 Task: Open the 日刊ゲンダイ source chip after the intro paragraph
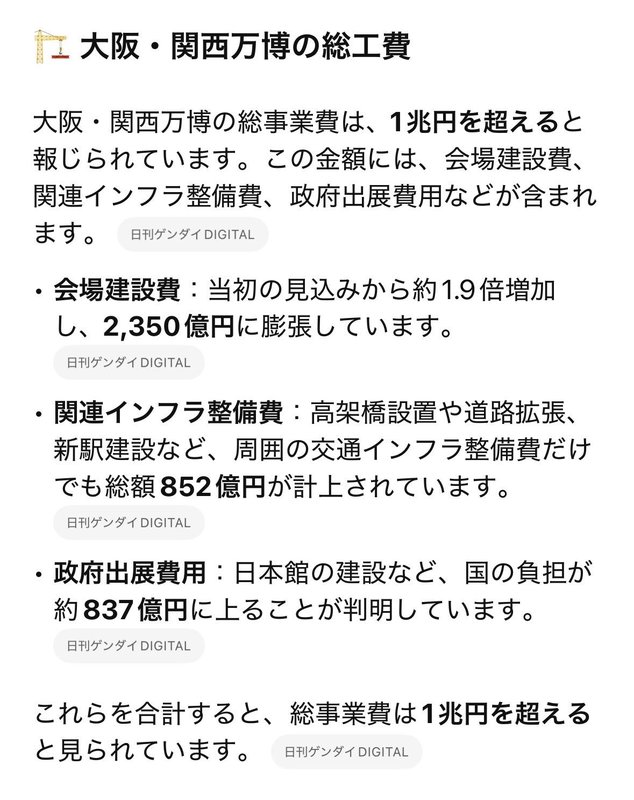tap(192, 236)
